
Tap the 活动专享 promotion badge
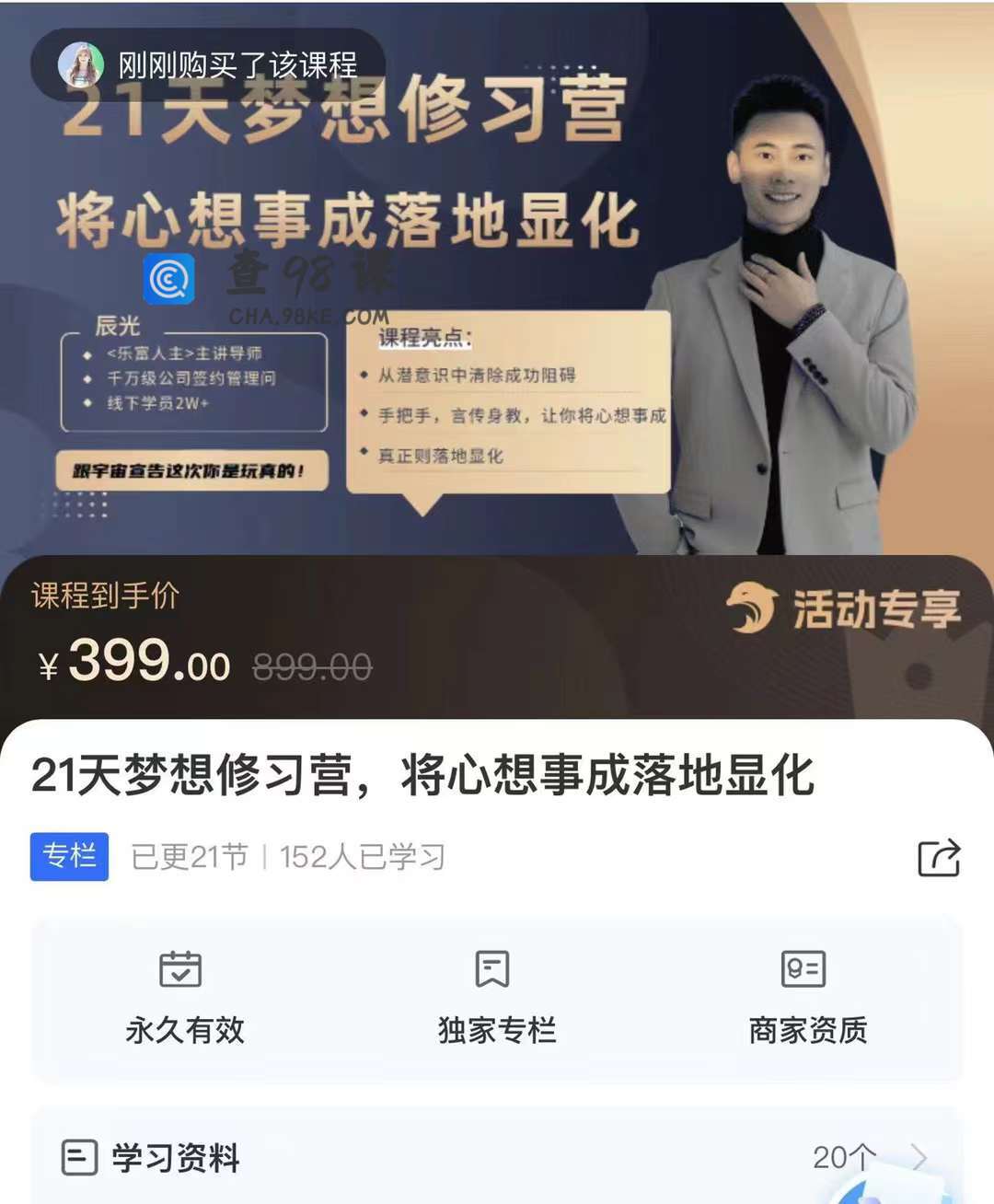[844, 609]
